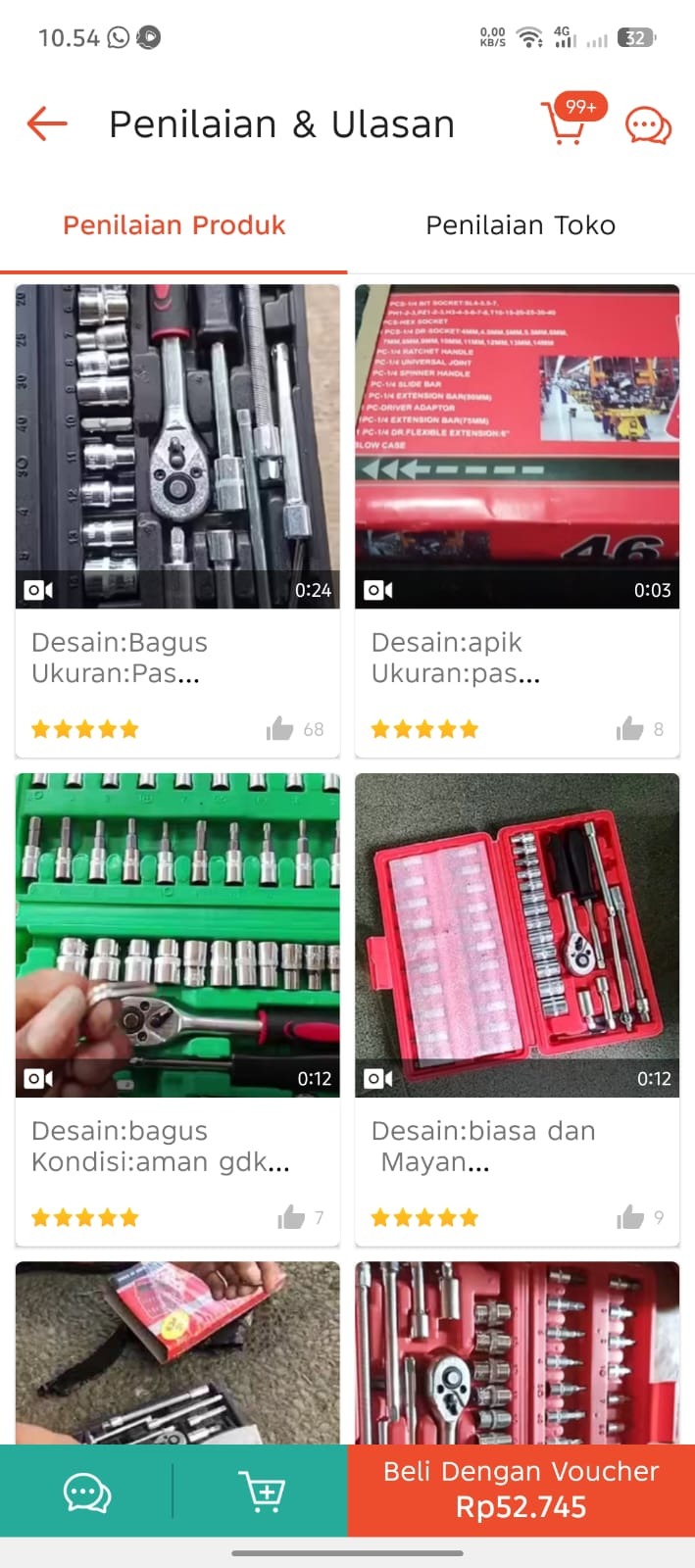695x1568 pixels.
Task: Add this product to the cart
Action: click(x=262, y=1493)
